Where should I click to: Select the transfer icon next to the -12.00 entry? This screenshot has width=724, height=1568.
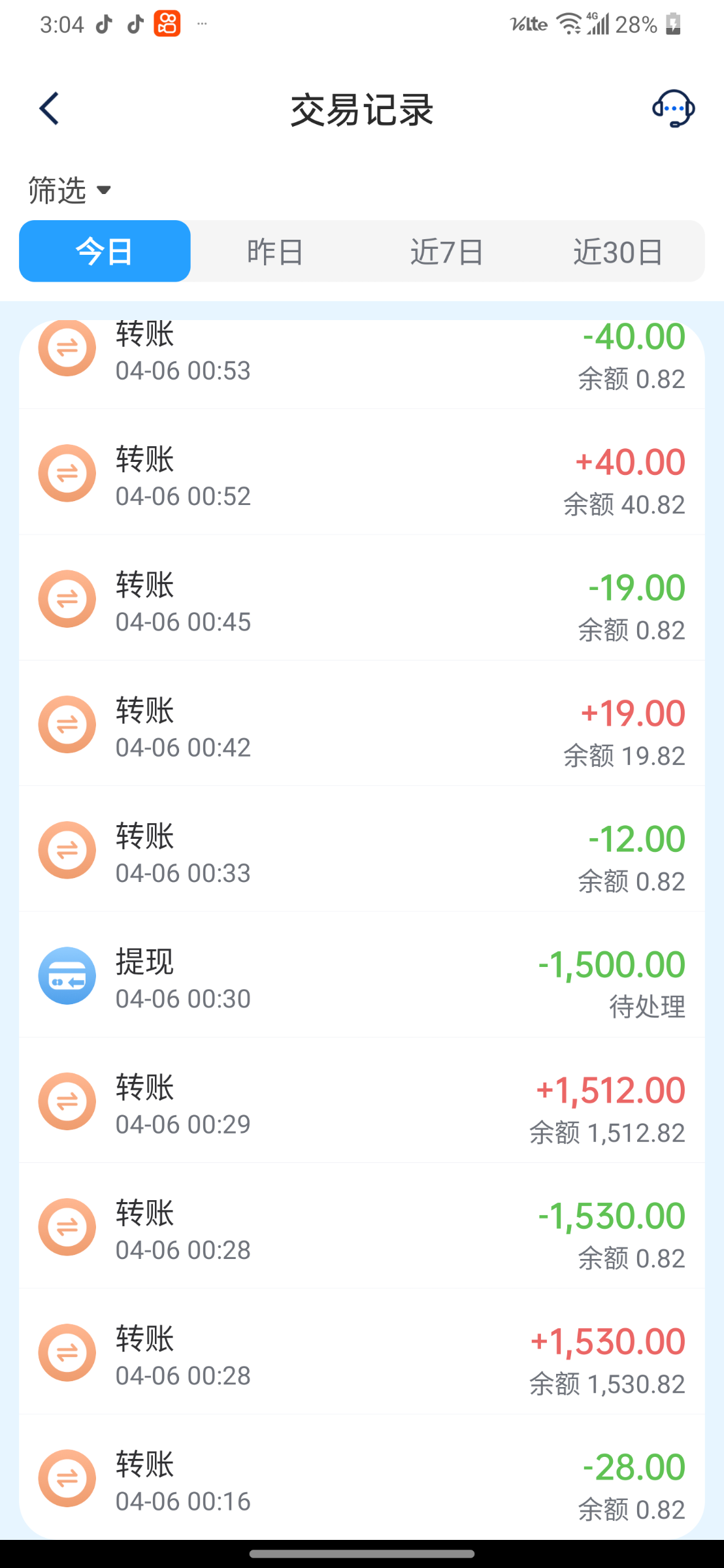67,850
